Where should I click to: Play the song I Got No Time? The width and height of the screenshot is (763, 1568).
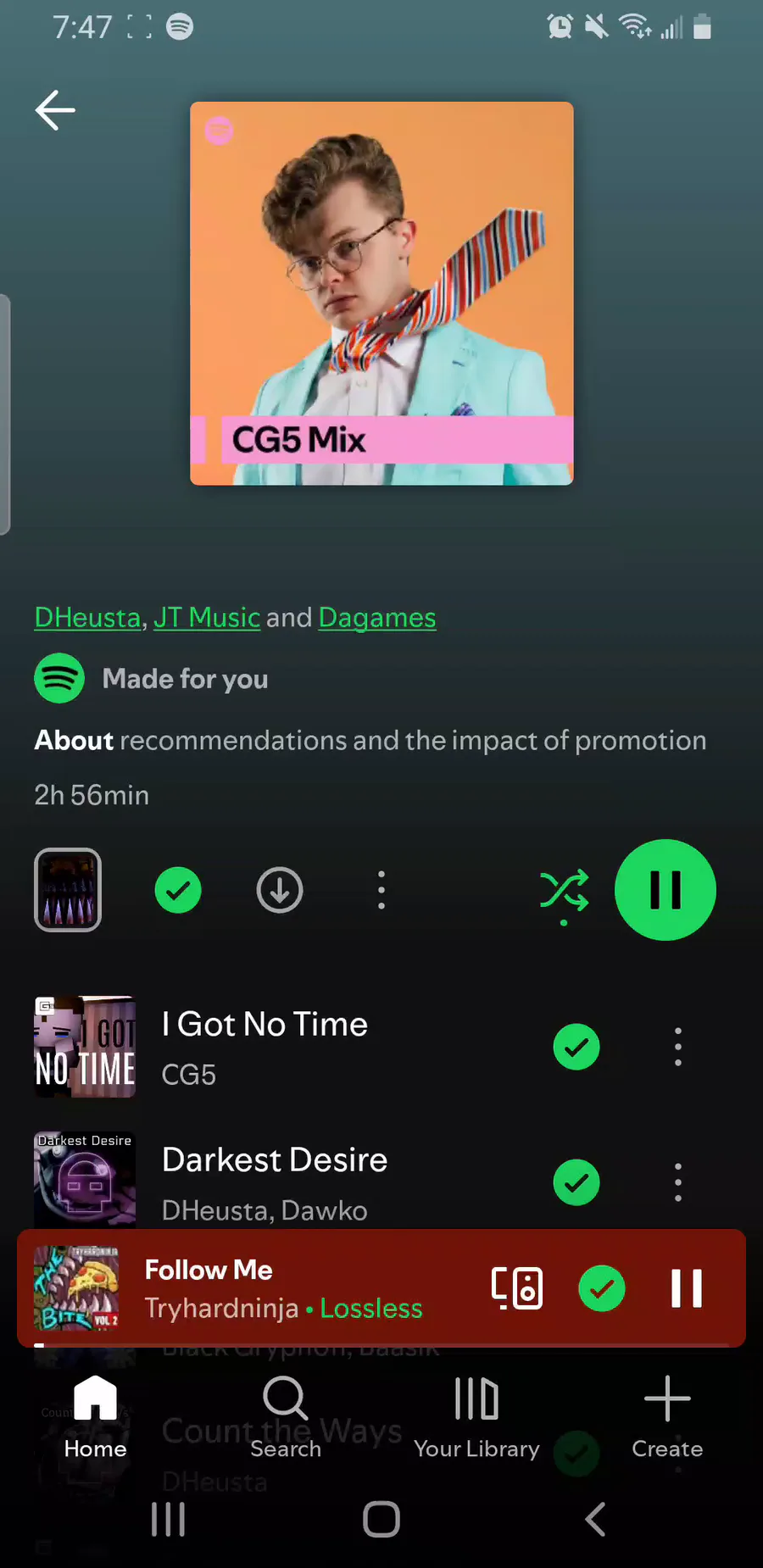click(x=265, y=1047)
